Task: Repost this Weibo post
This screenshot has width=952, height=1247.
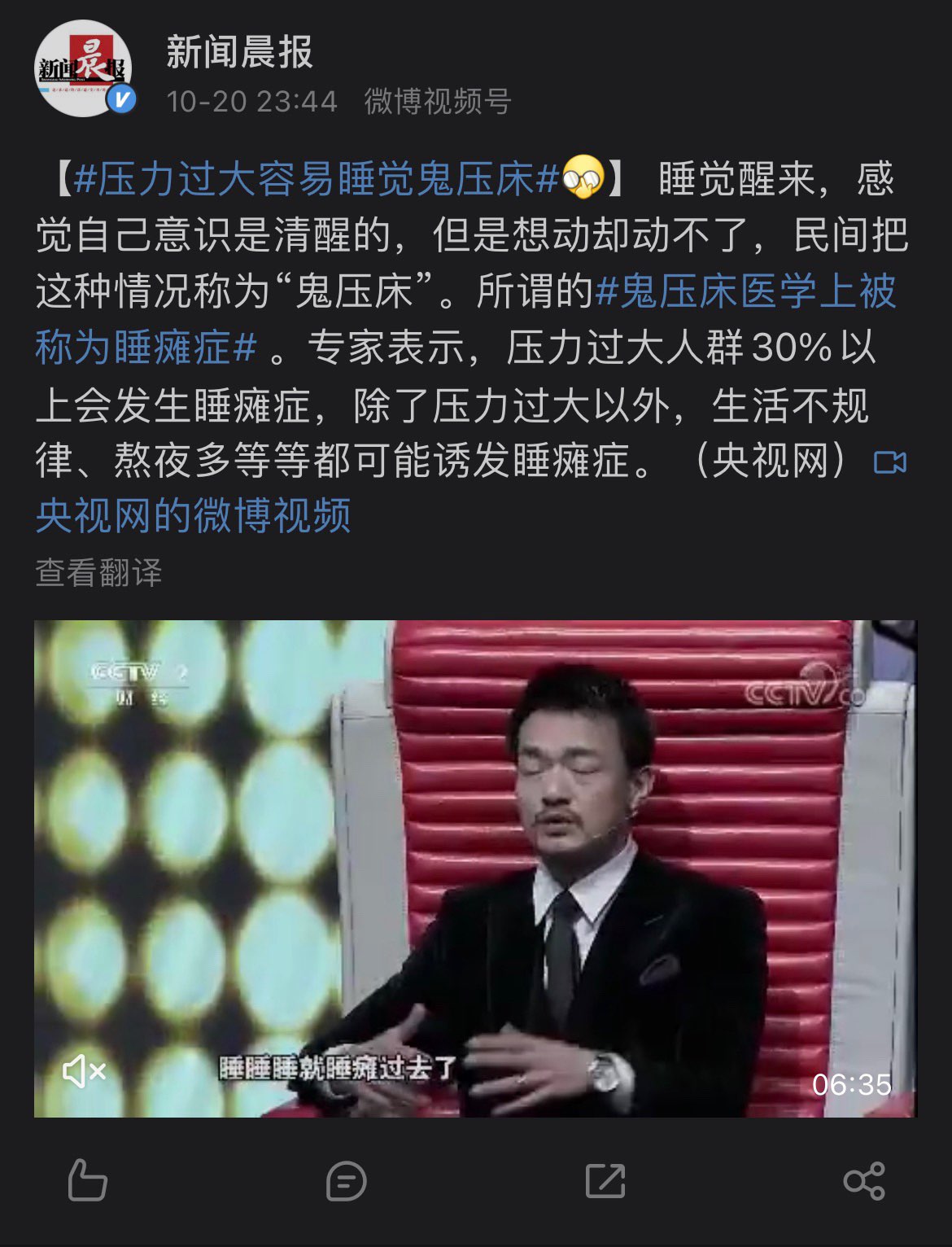Action: tap(605, 1180)
